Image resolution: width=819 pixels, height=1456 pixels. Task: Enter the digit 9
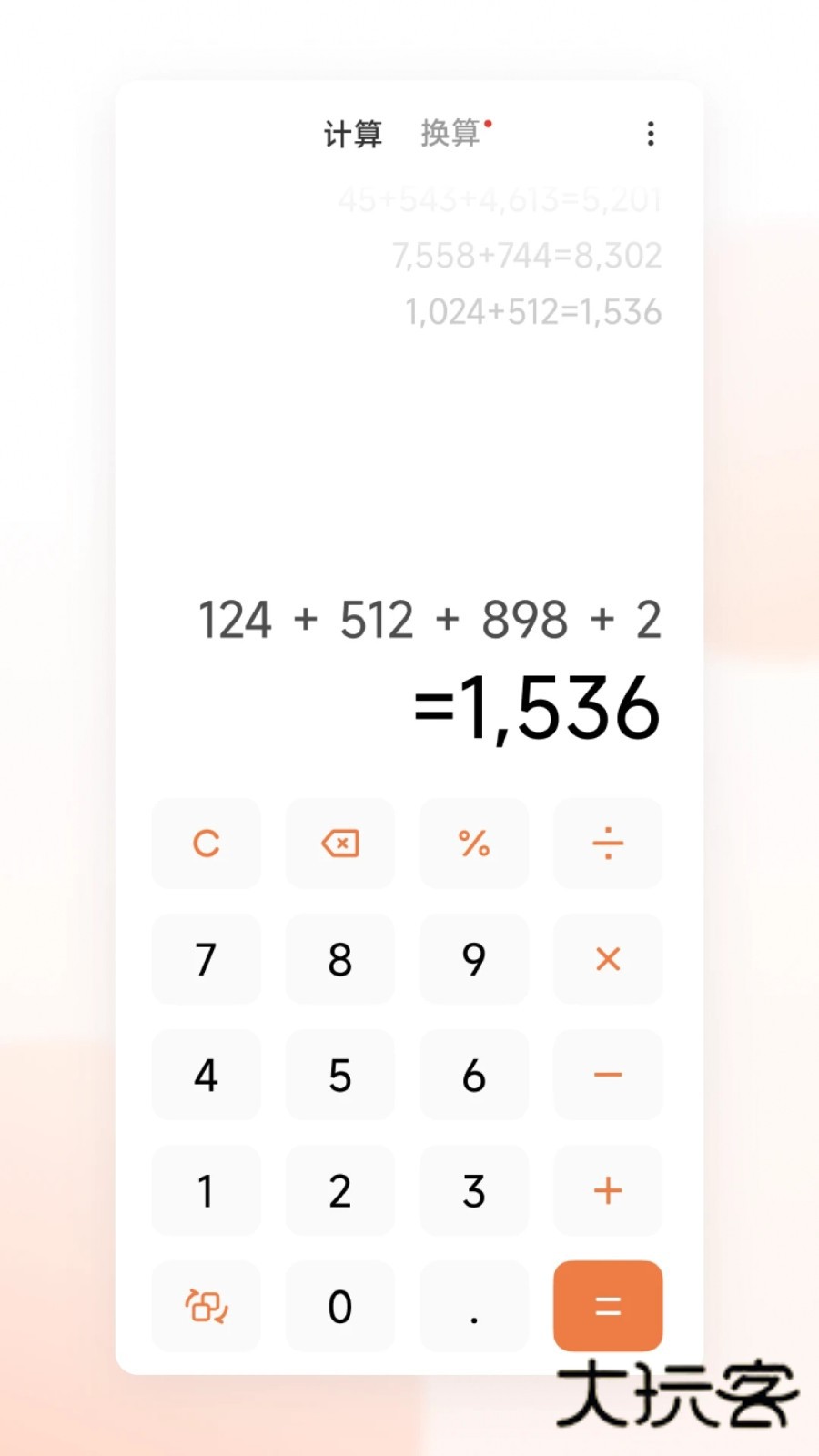[474, 959]
